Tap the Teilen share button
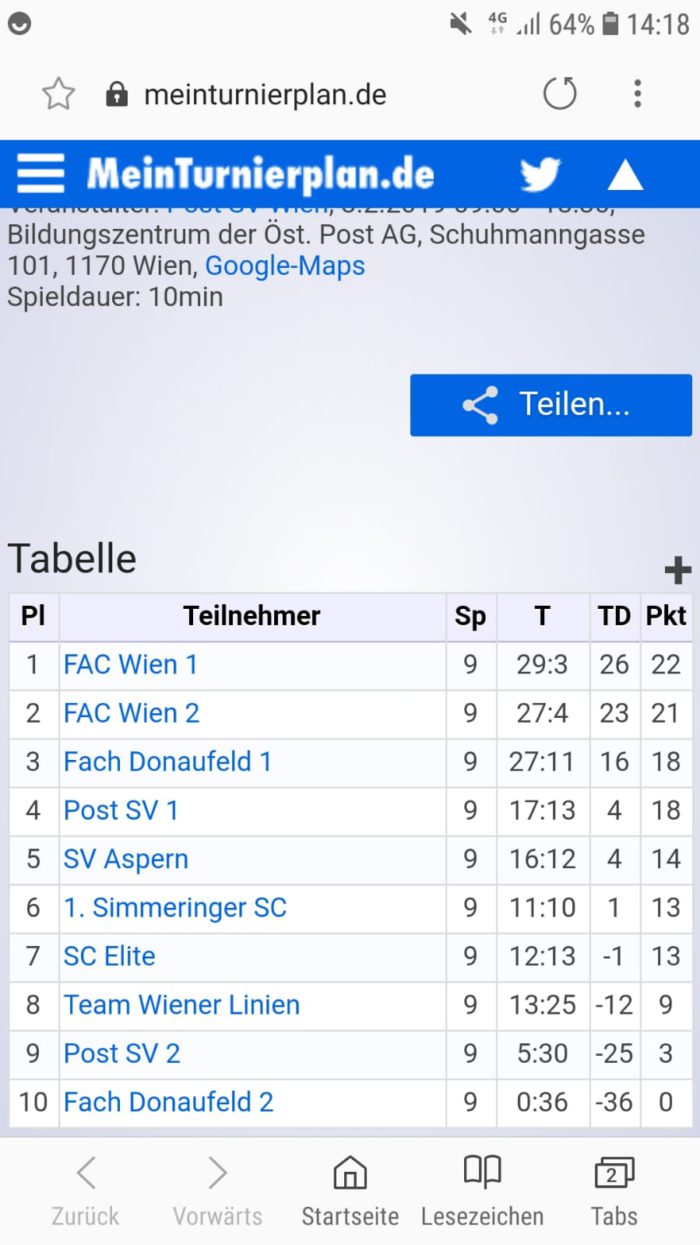The image size is (700, 1245). [x=551, y=405]
